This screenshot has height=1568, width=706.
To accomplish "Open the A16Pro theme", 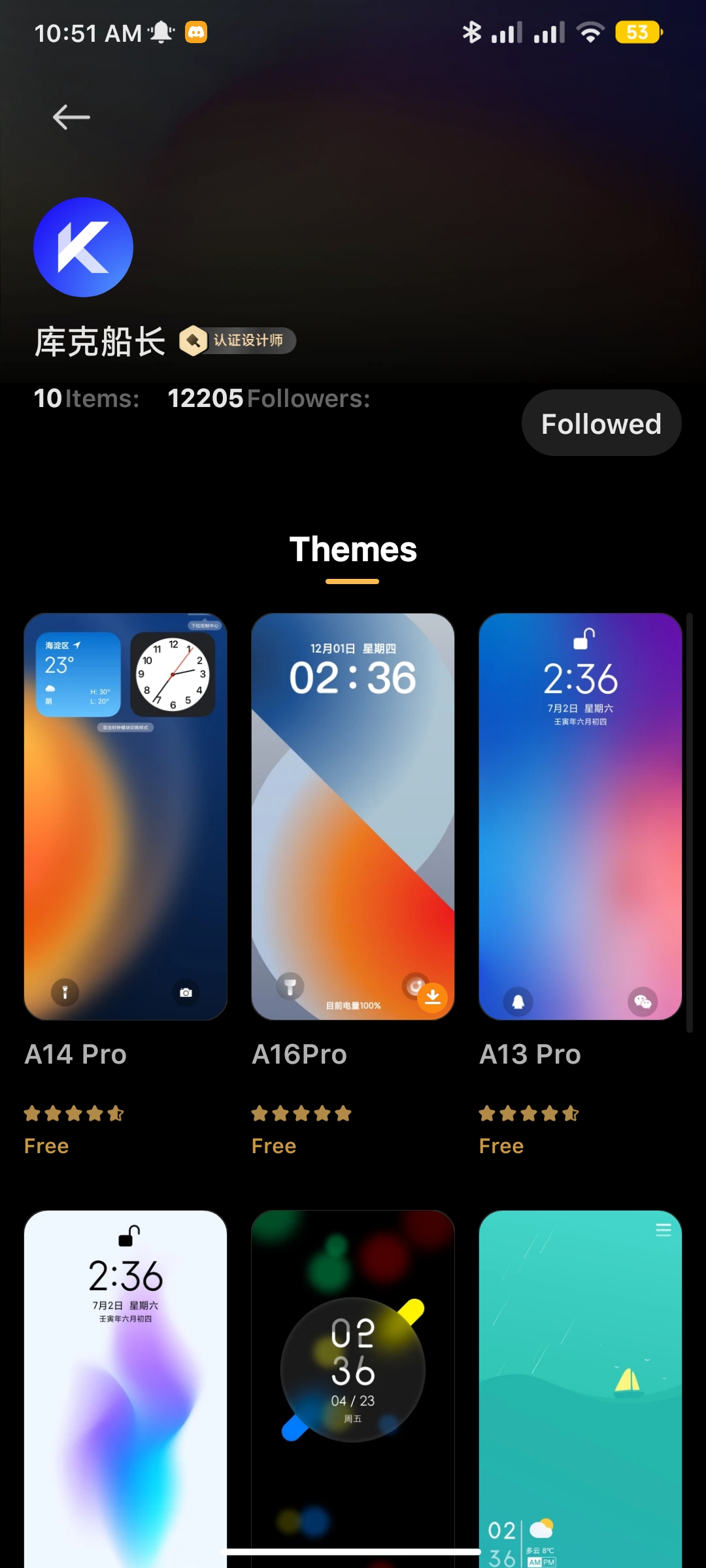I will pyautogui.click(x=353, y=817).
